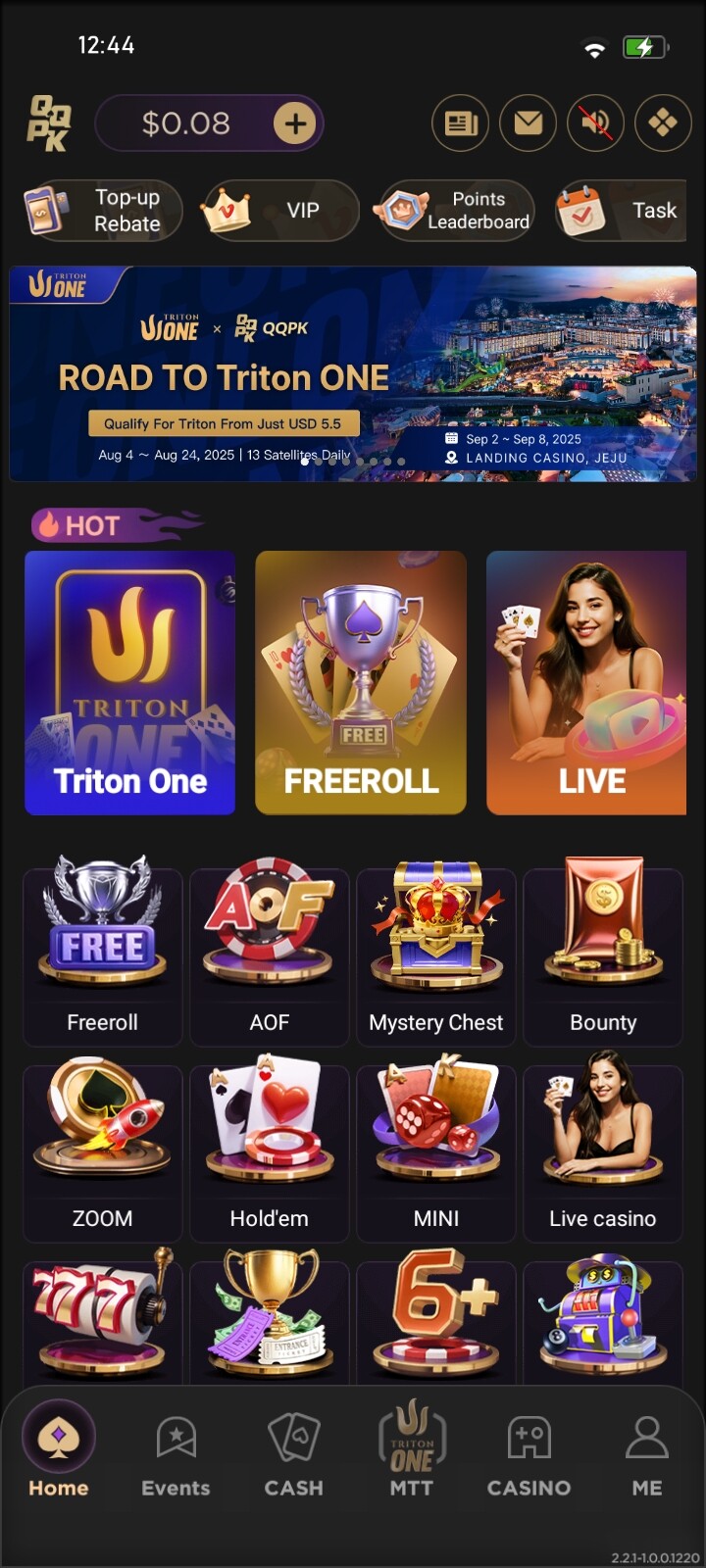Switch to the ME tab
Screen dimensions: 706x1568
(646, 1455)
